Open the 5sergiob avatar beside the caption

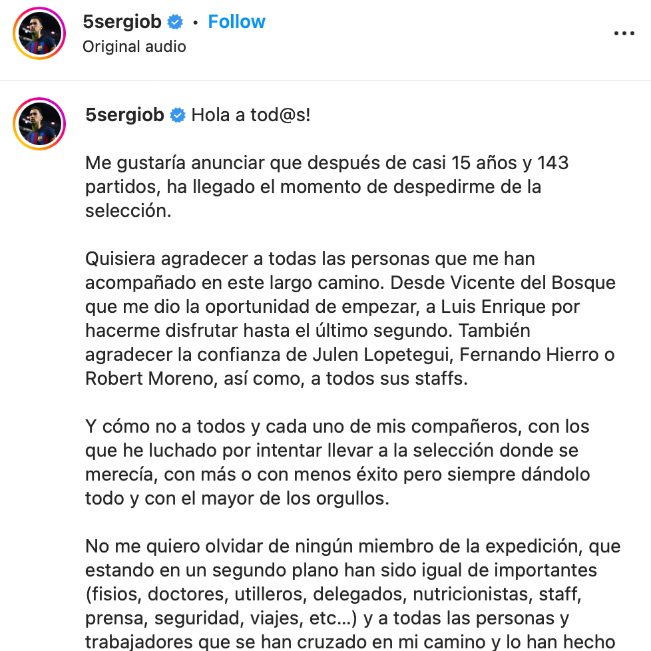39,122
